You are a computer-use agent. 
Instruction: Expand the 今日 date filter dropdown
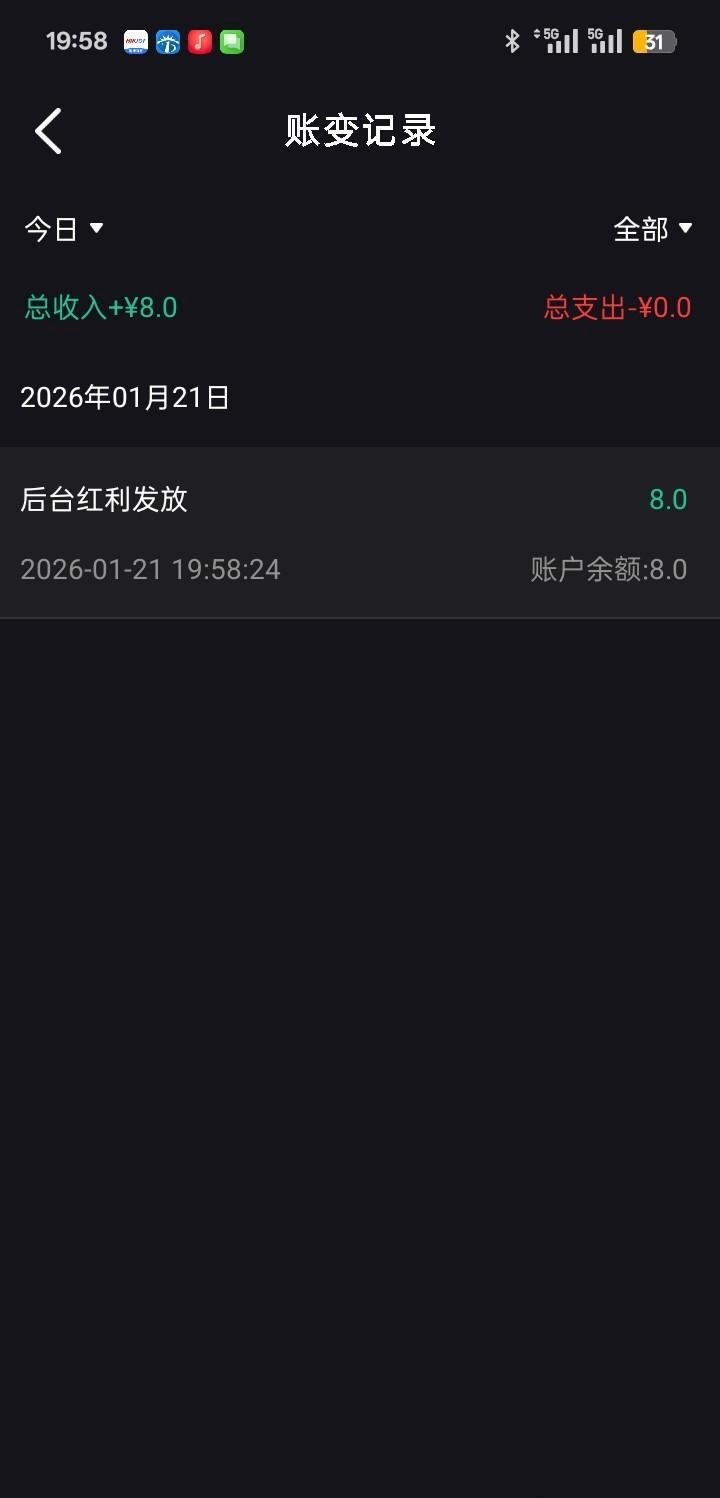click(64, 229)
